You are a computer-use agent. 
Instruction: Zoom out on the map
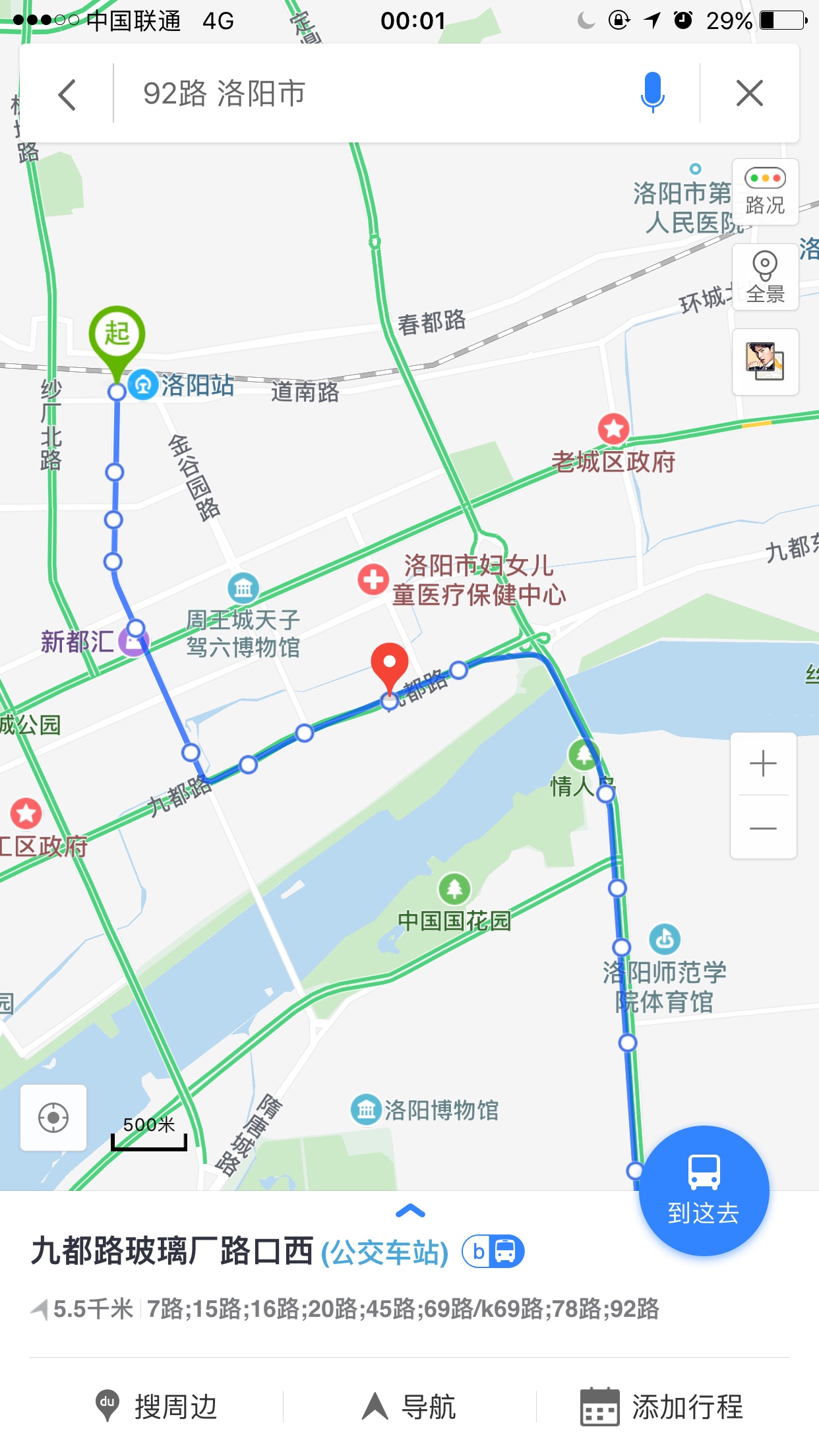coord(763,828)
